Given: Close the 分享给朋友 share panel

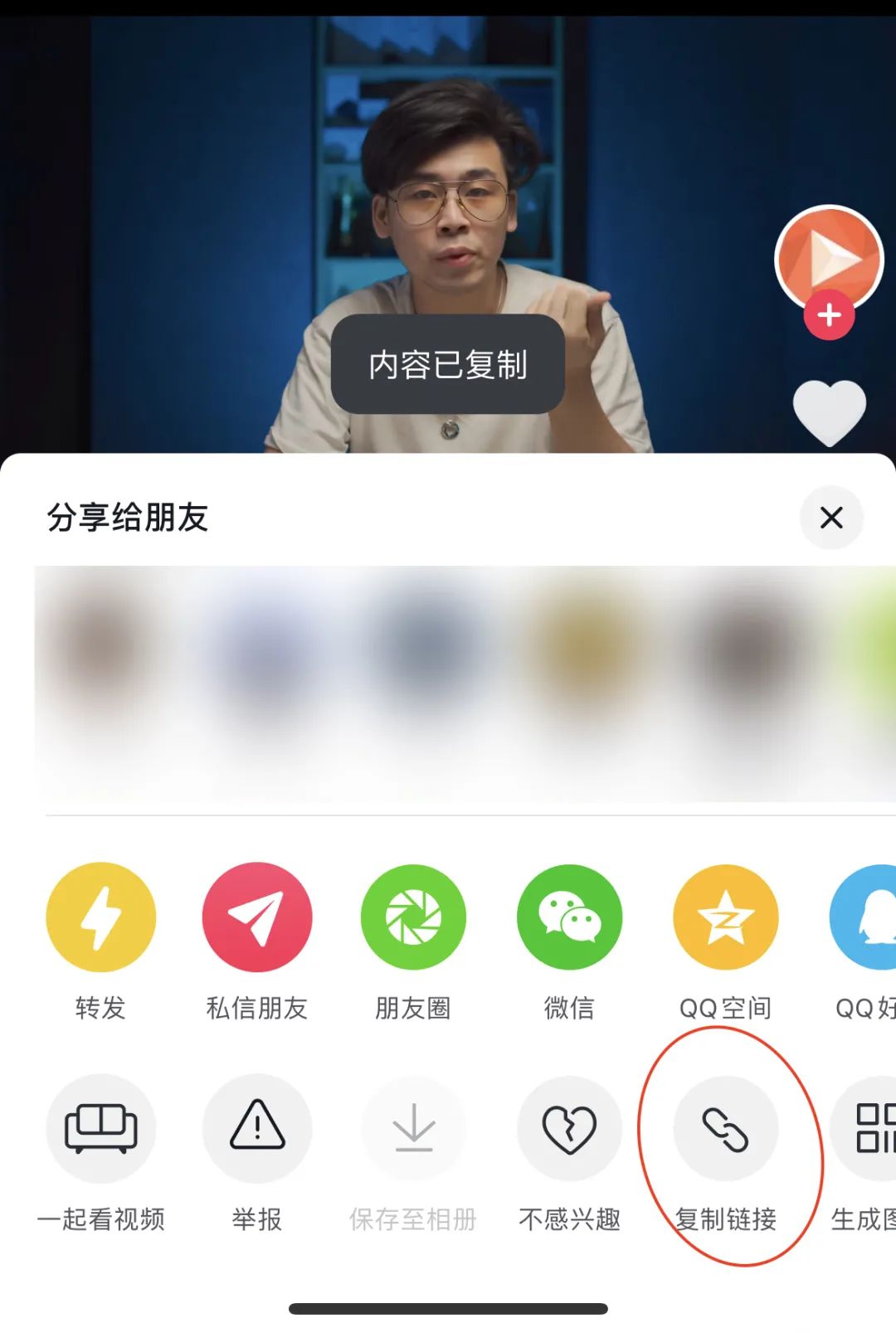Looking at the screenshot, I should [x=831, y=517].
